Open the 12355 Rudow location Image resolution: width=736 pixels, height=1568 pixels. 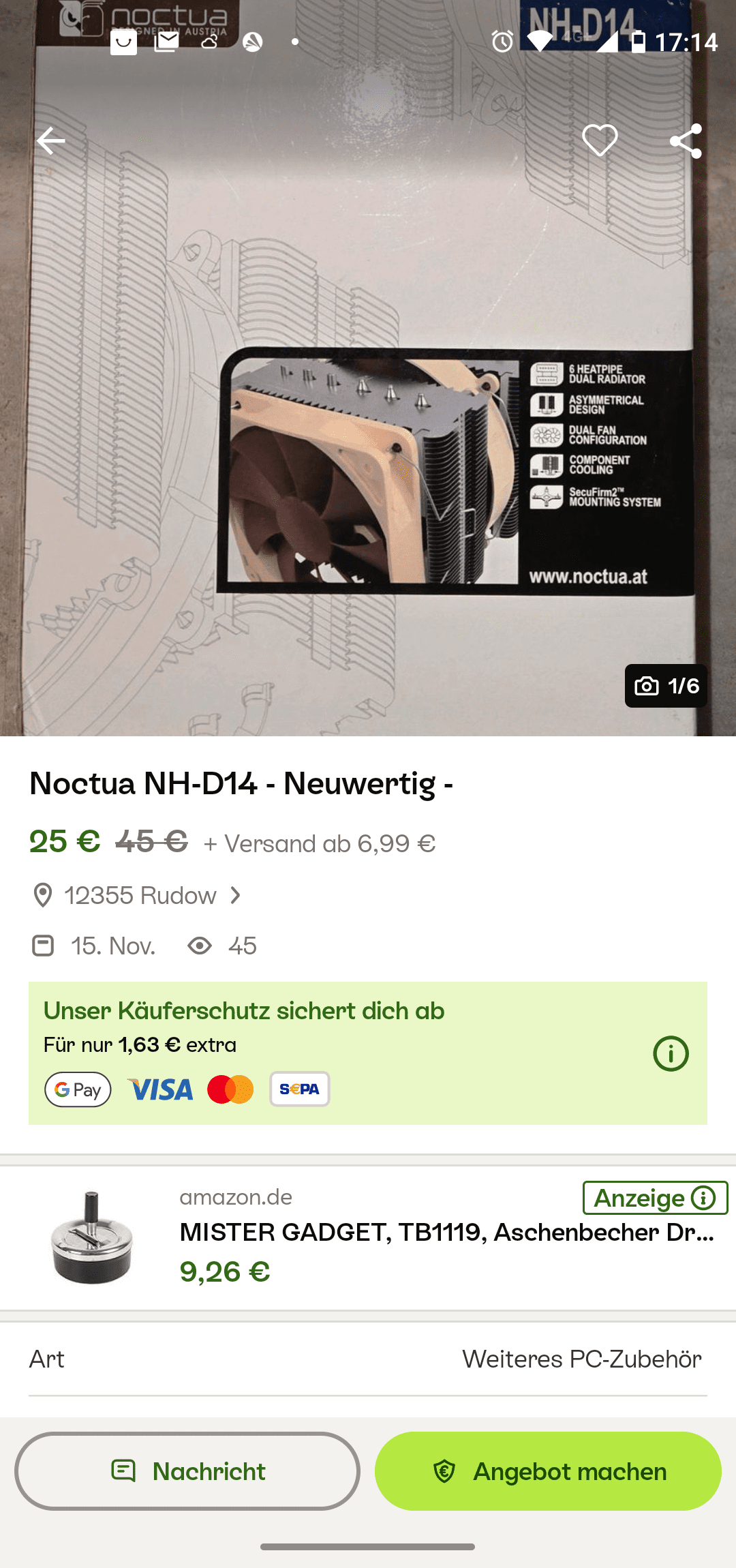(x=140, y=895)
